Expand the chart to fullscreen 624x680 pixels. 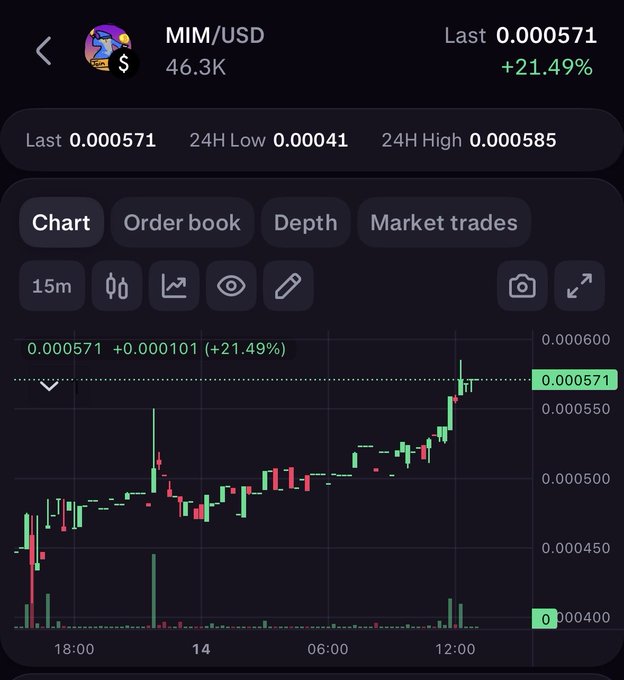[579, 287]
